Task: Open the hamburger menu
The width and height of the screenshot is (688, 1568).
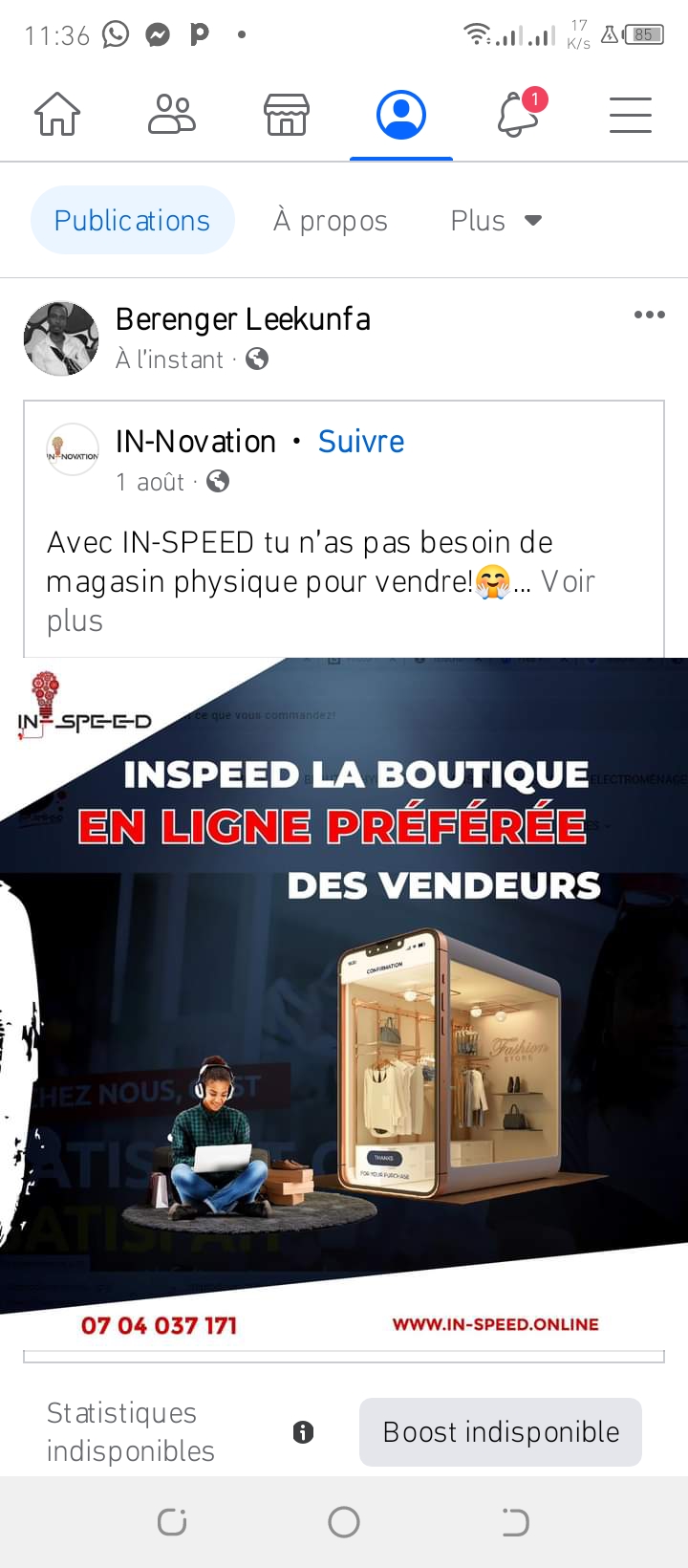Action: click(x=631, y=115)
